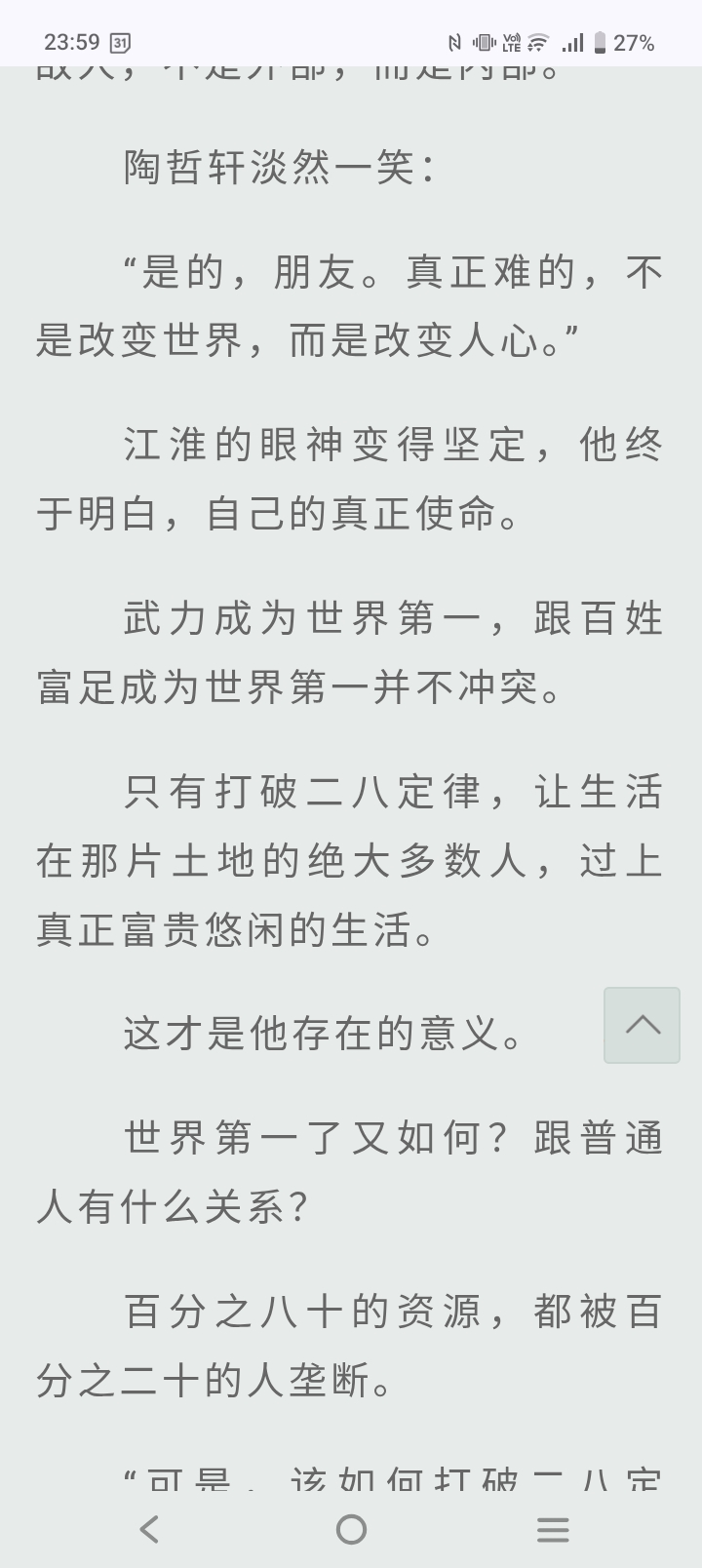702x1568 pixels.
Task: Tap the system home button
Action: (x=351, y=1529)
